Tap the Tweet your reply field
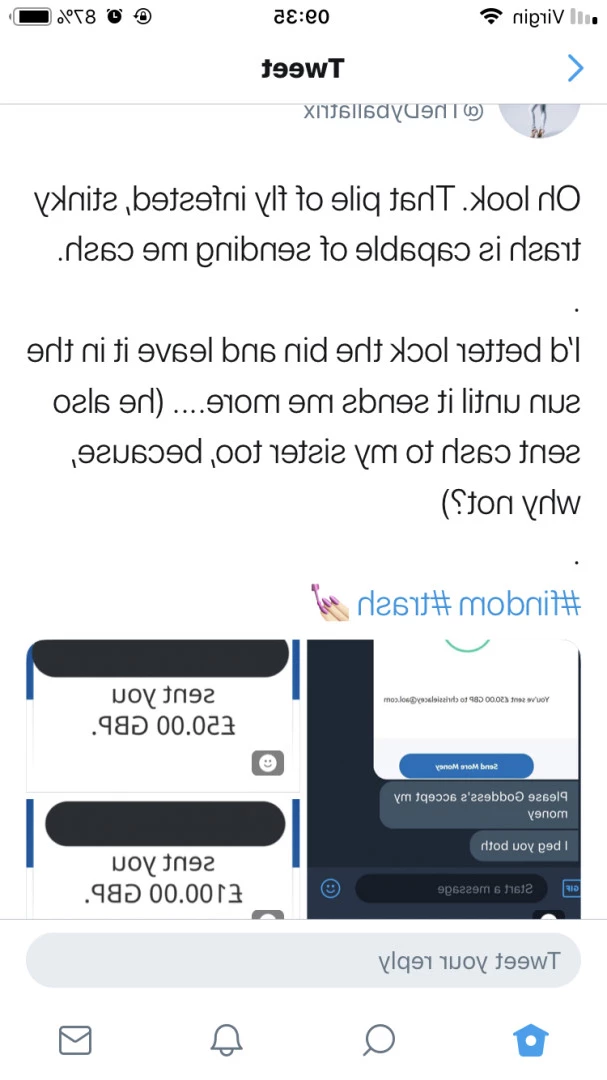The image size is (607, 1080). 303,960
